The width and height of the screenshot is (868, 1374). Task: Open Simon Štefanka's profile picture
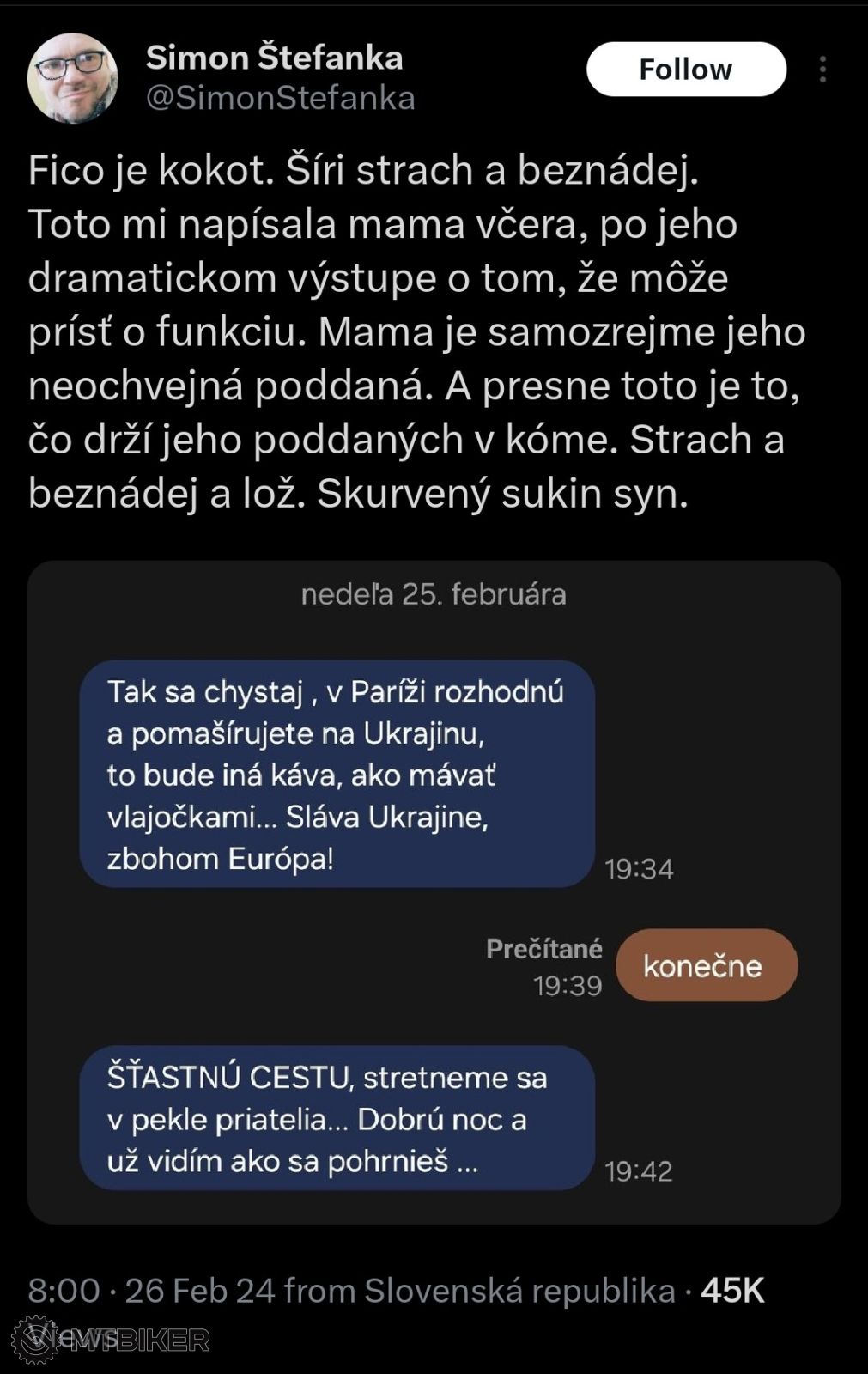click(72, 77)
